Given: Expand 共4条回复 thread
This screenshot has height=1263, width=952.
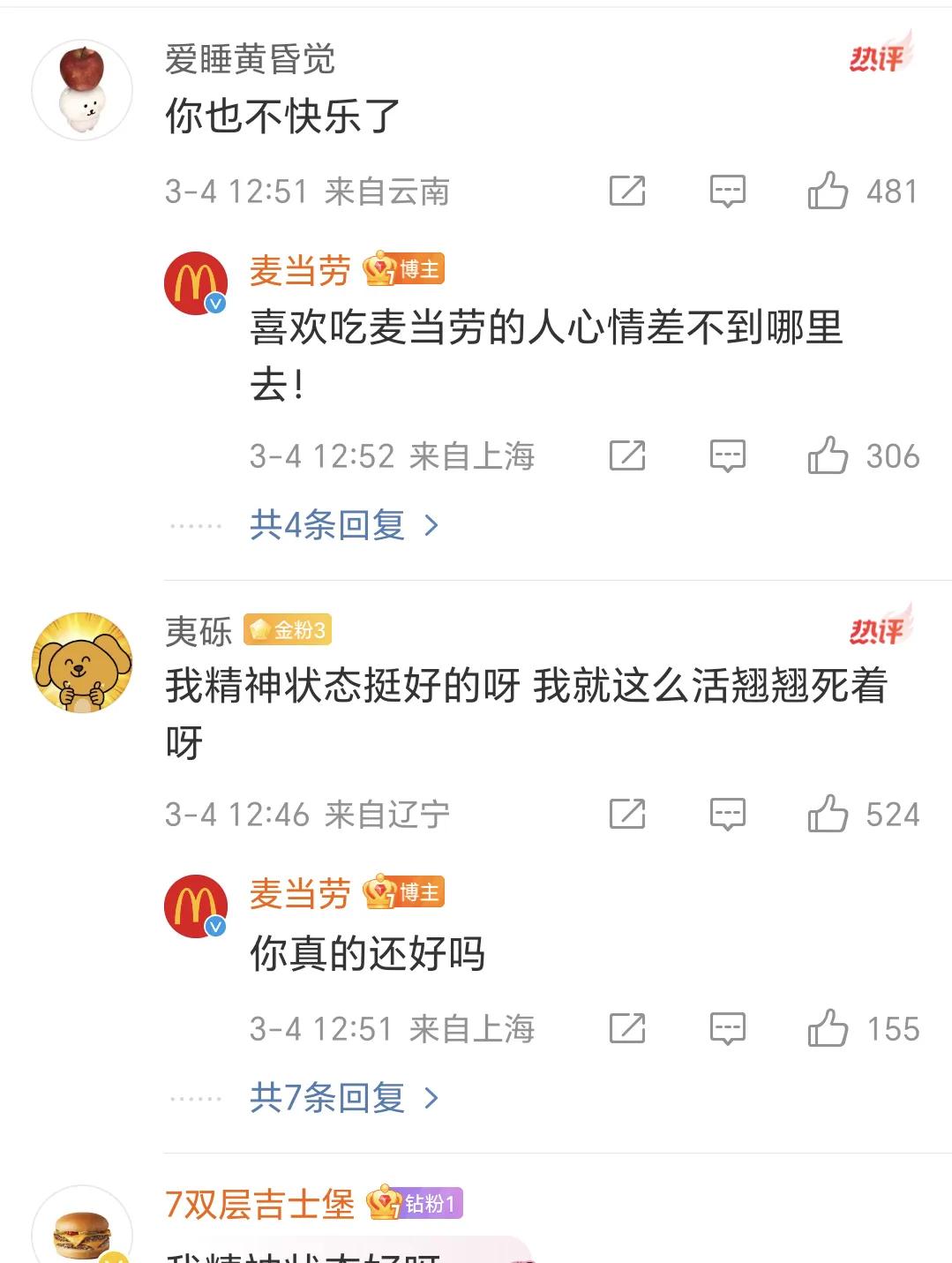Looking at the screenshot, I should (344, 526).
